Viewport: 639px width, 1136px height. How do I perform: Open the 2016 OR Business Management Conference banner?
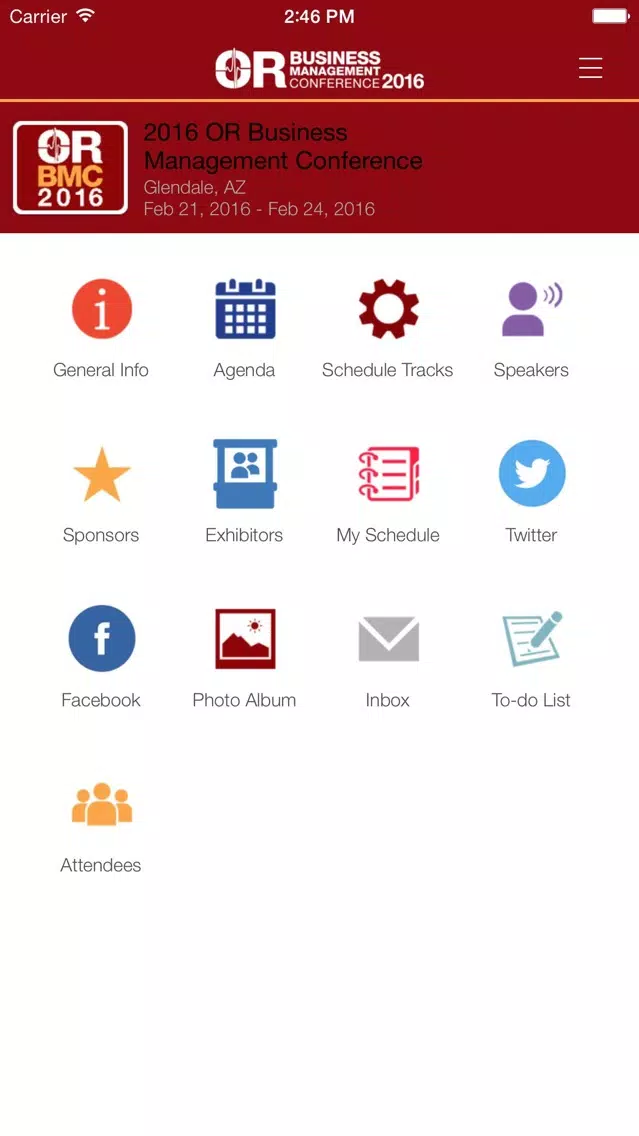click(x=320, y=168)
